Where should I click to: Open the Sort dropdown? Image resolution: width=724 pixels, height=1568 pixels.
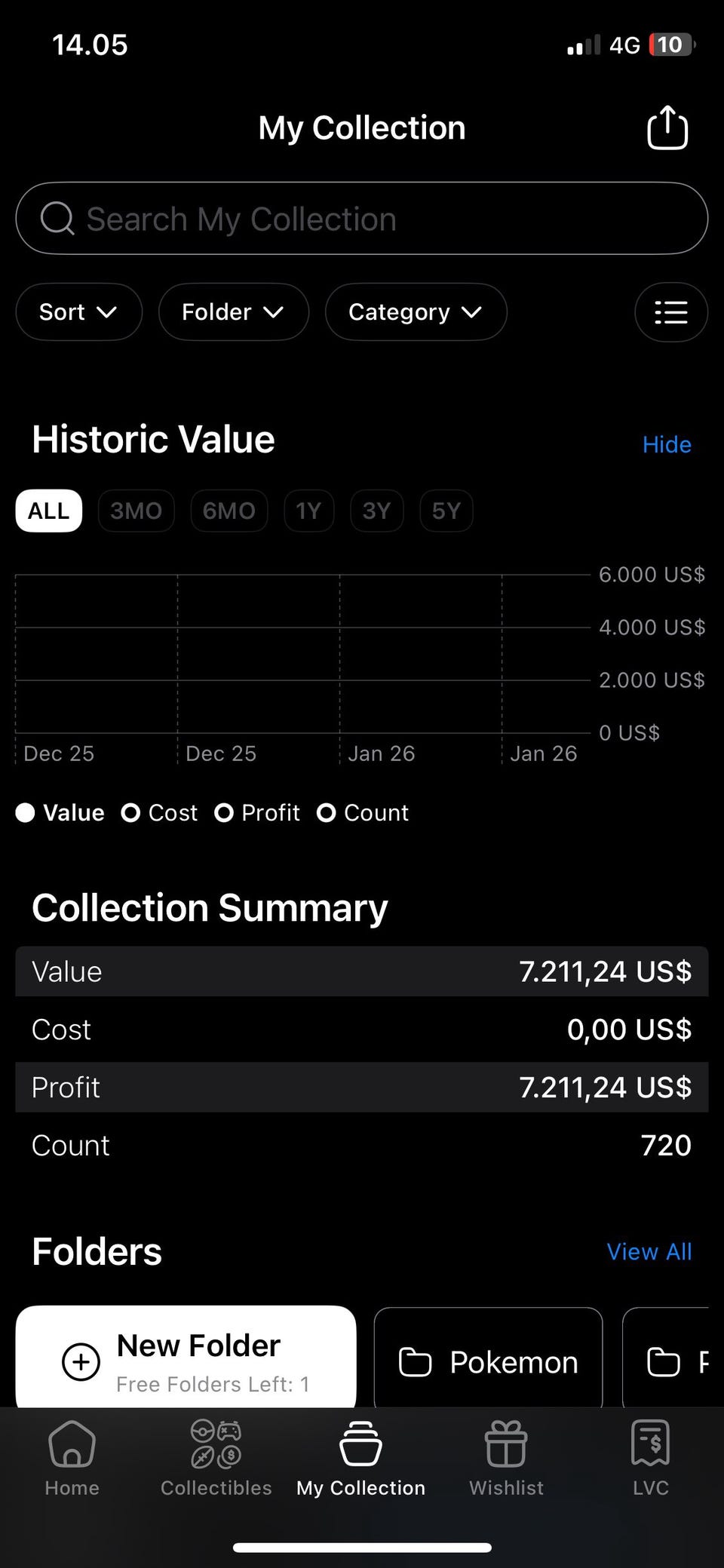[x=78, y=312]
